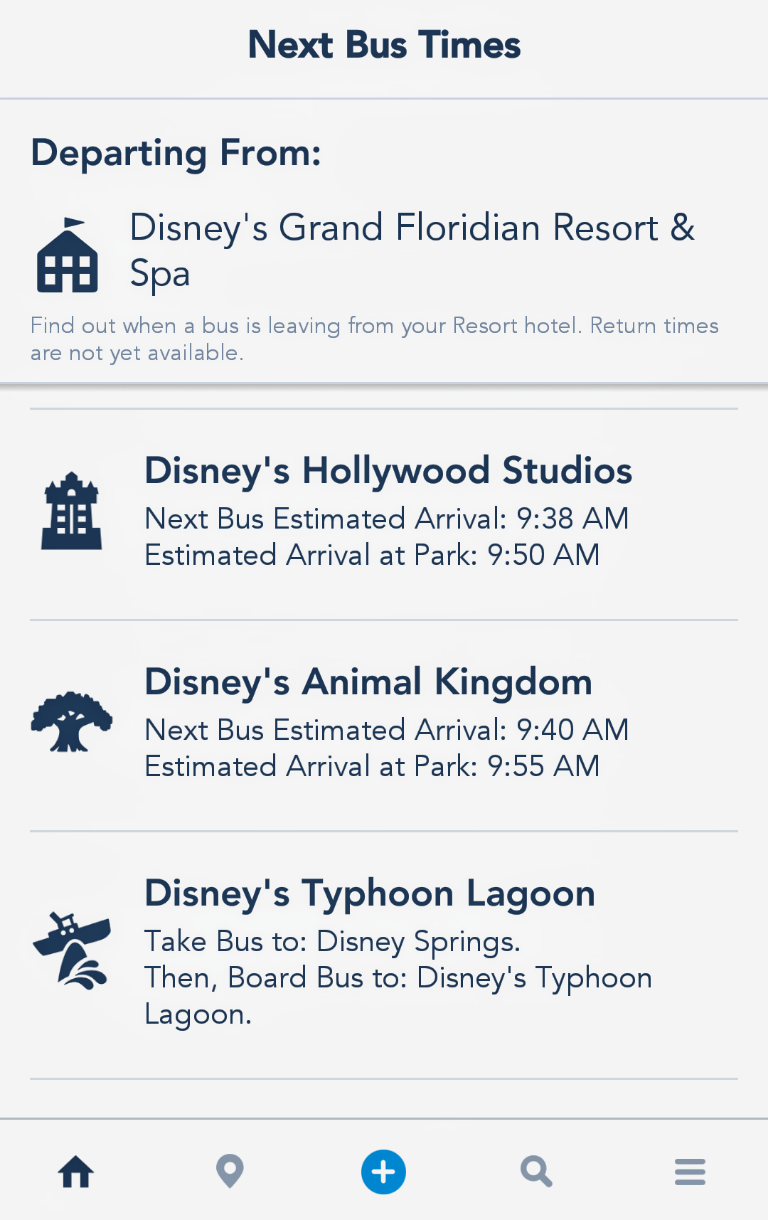
Task: Select the Departing From heading
Action: pyautogui.click(x=175, y=152)
